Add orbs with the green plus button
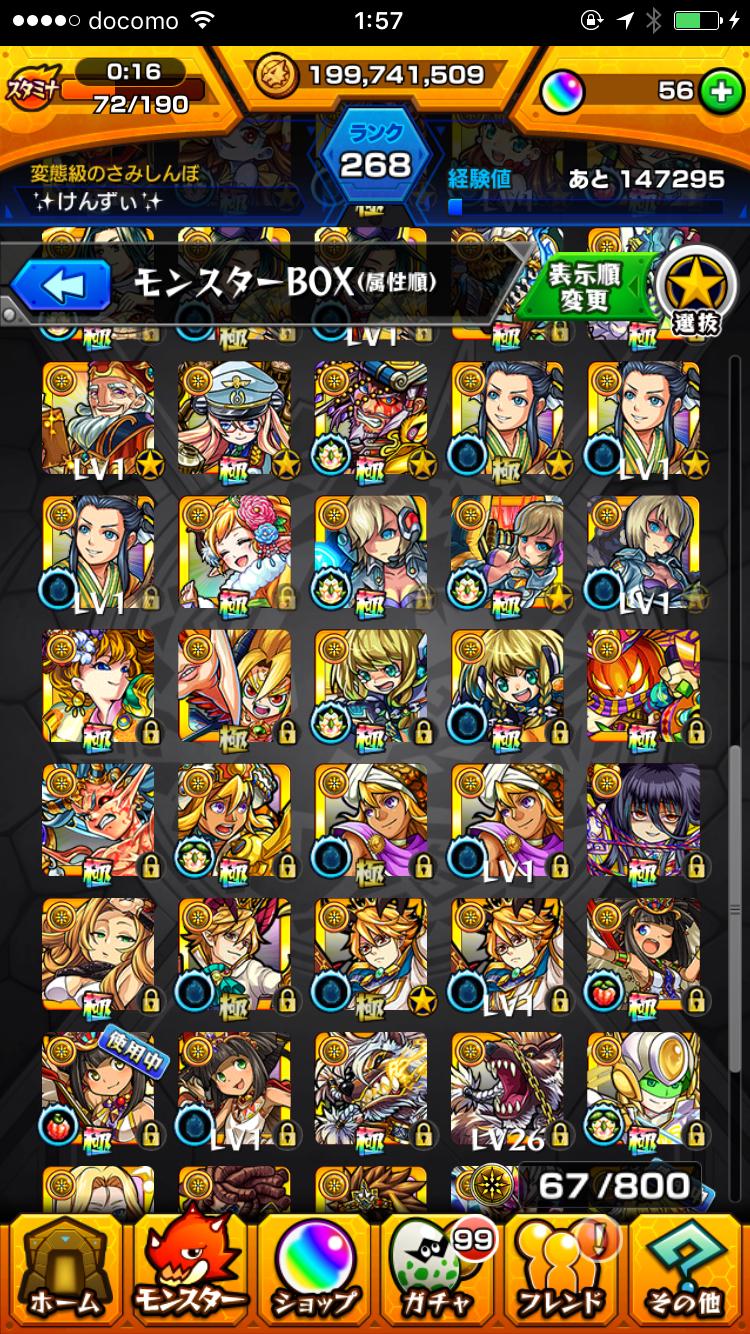The height and width of the screenshot is (1334, 750). tap(718, 92)
